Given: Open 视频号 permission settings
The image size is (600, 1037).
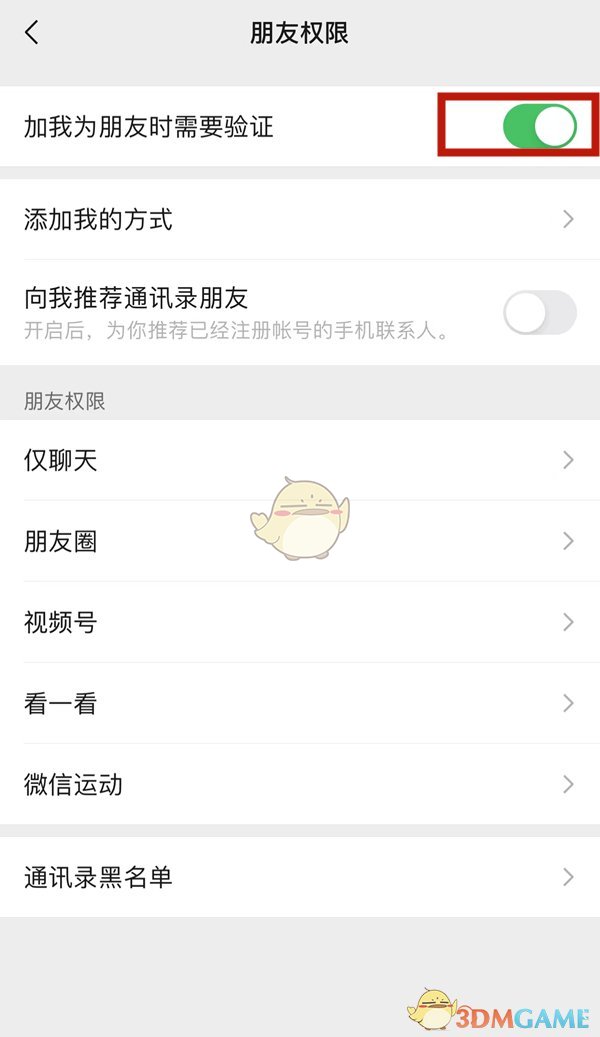Looking at the screenshot, I should [x=300, y=622].
